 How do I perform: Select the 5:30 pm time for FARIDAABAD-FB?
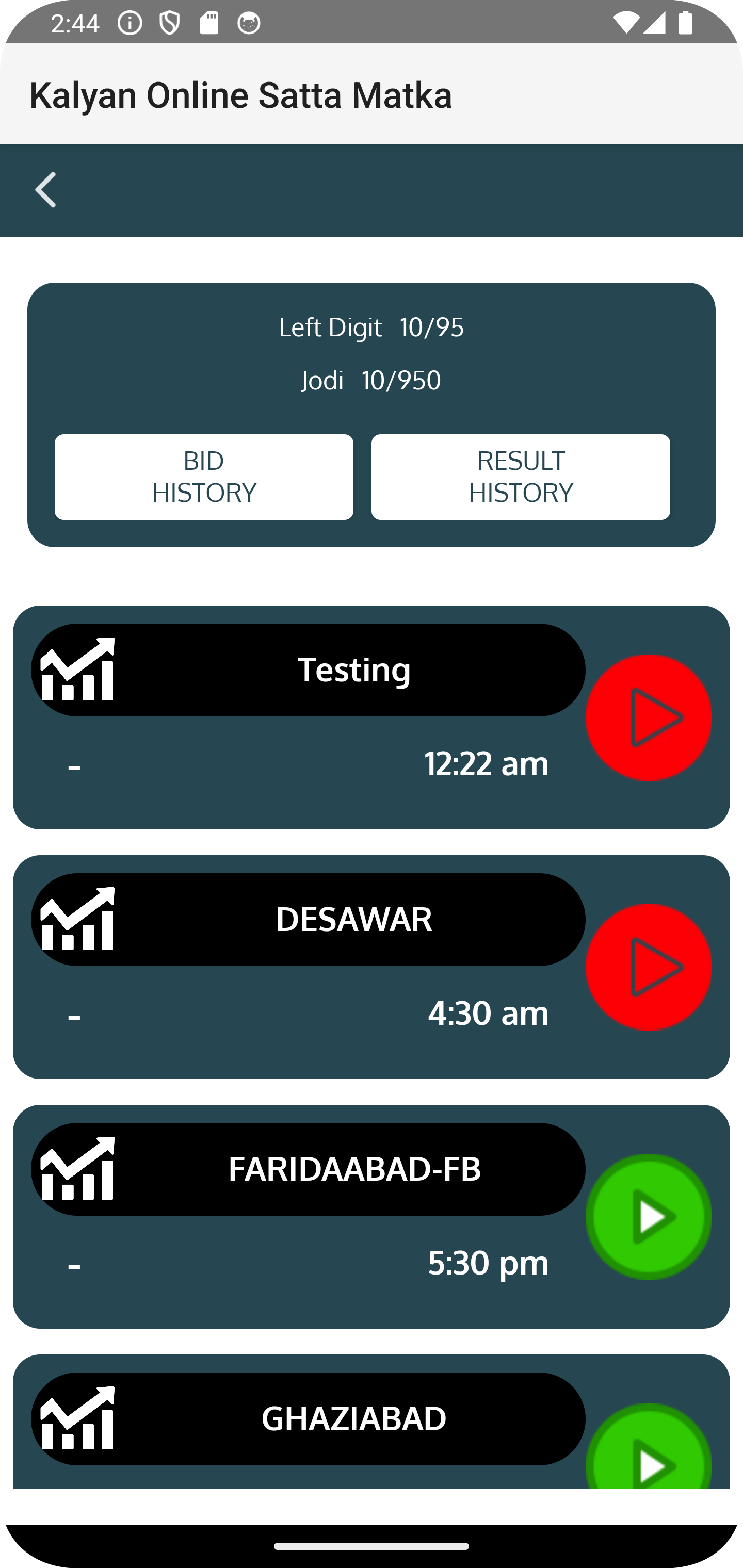tap(489, 1264)
